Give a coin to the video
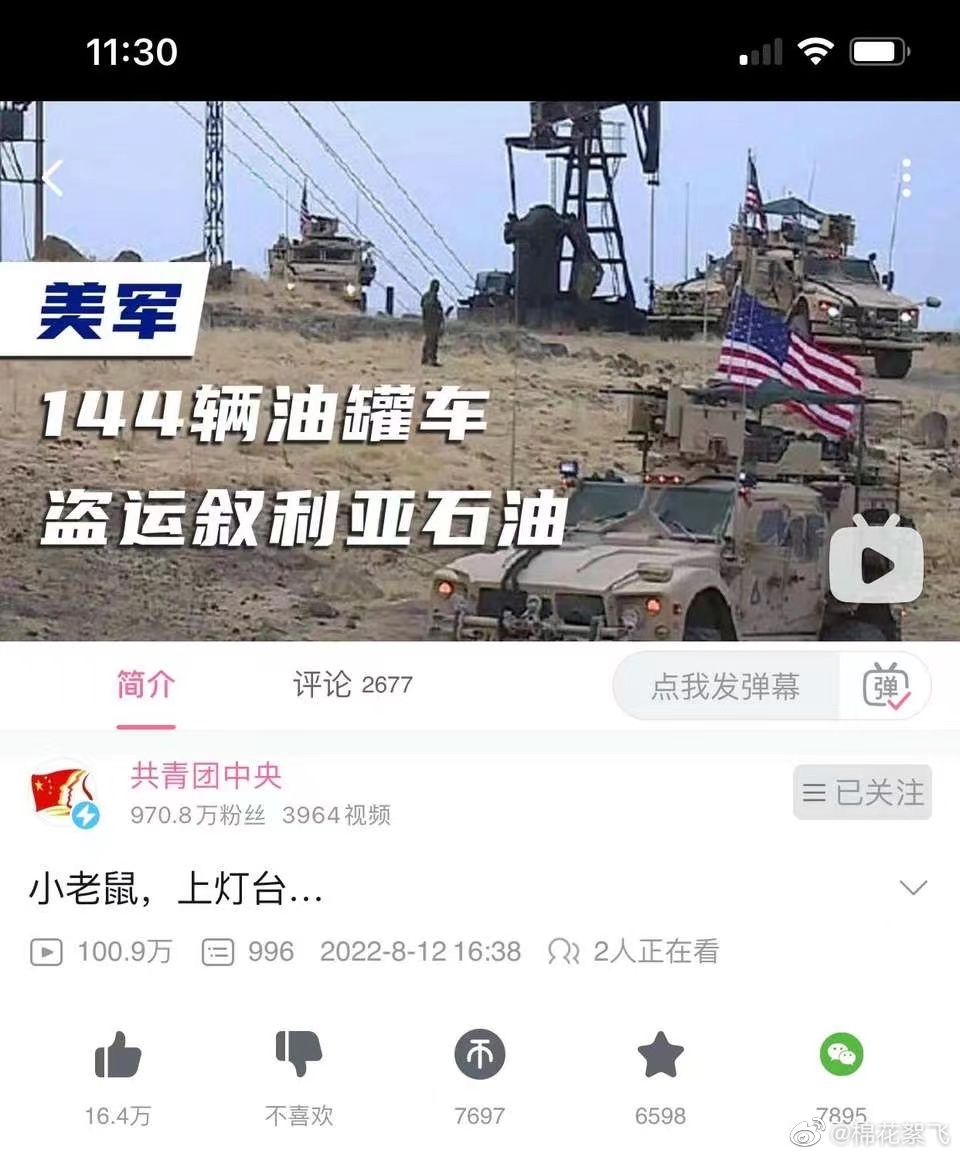Image resolution: width=960 pixels, height=1157 pixels. coord(480,1055)
